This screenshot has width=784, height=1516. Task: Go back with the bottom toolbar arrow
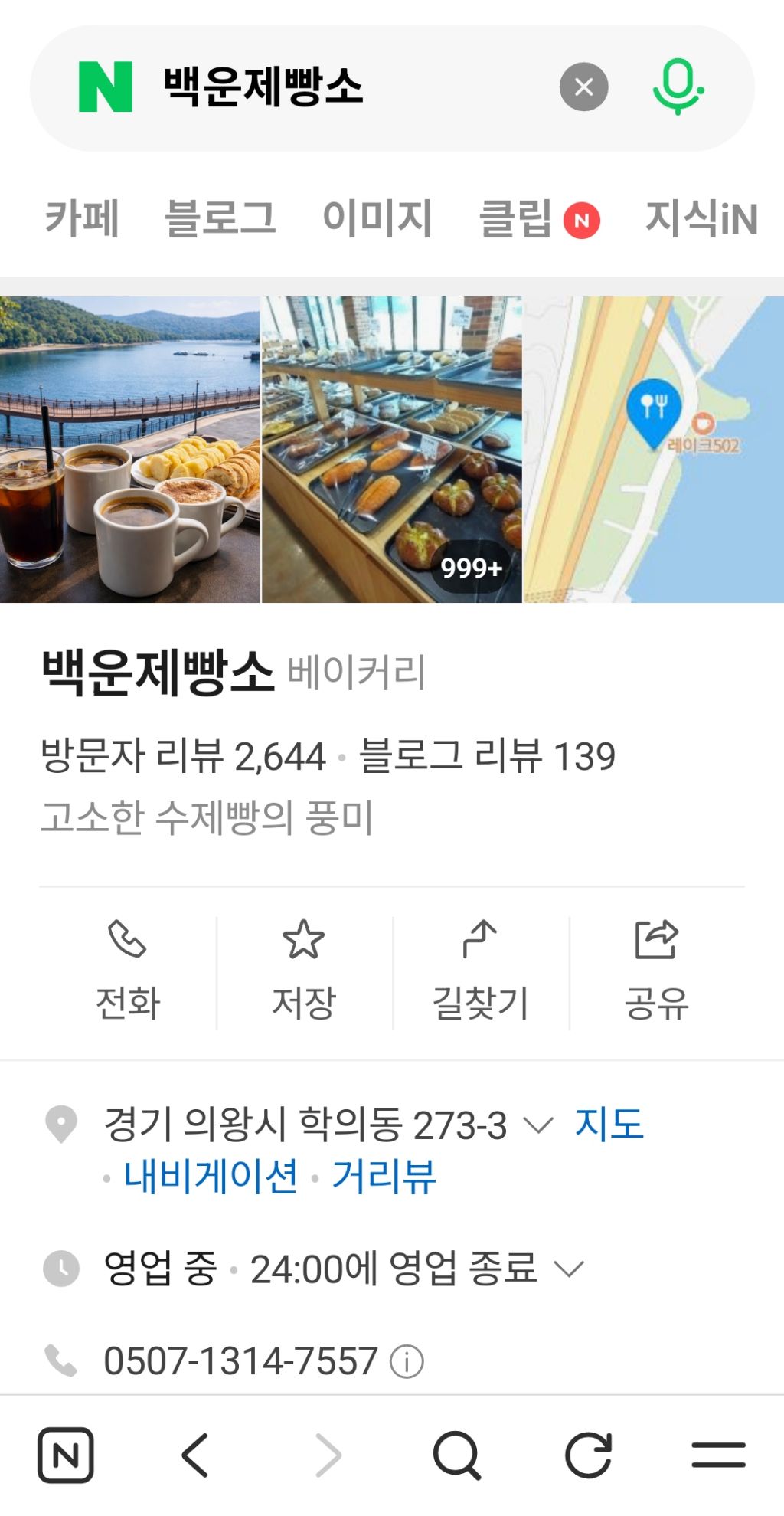point(196,1455)
